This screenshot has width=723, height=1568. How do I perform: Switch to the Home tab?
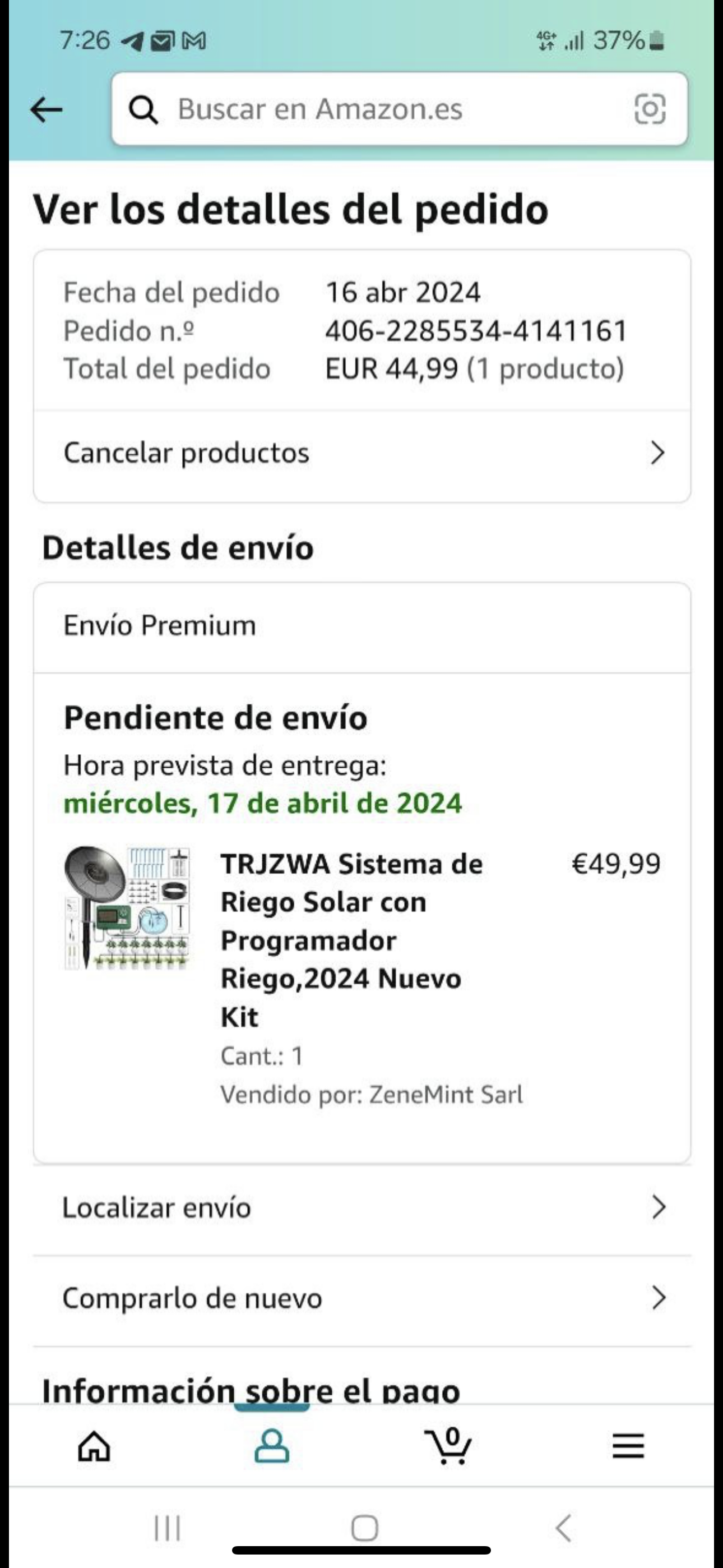pyautogui.click(x=94, y=1446)
